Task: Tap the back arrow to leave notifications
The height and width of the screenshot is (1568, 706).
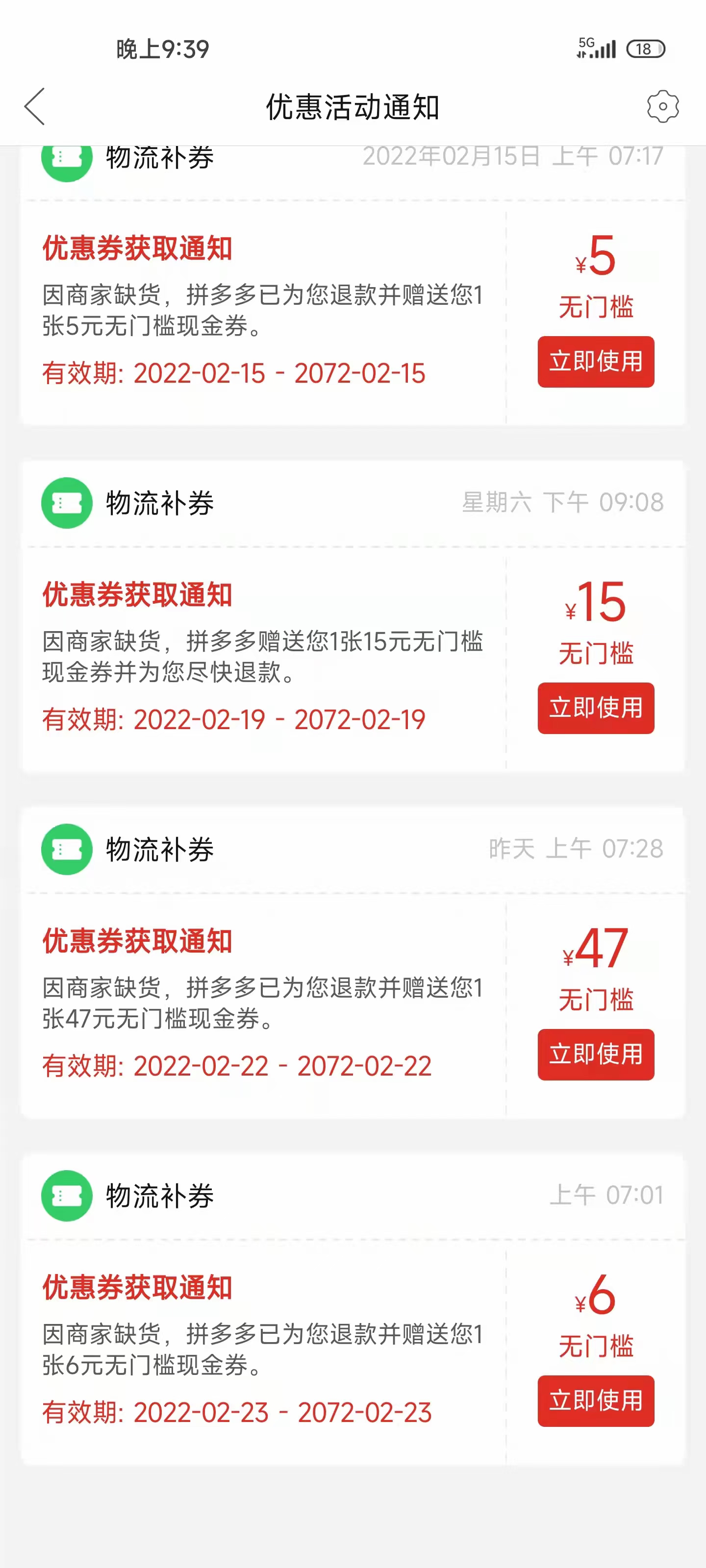Action: coord(37,105)
